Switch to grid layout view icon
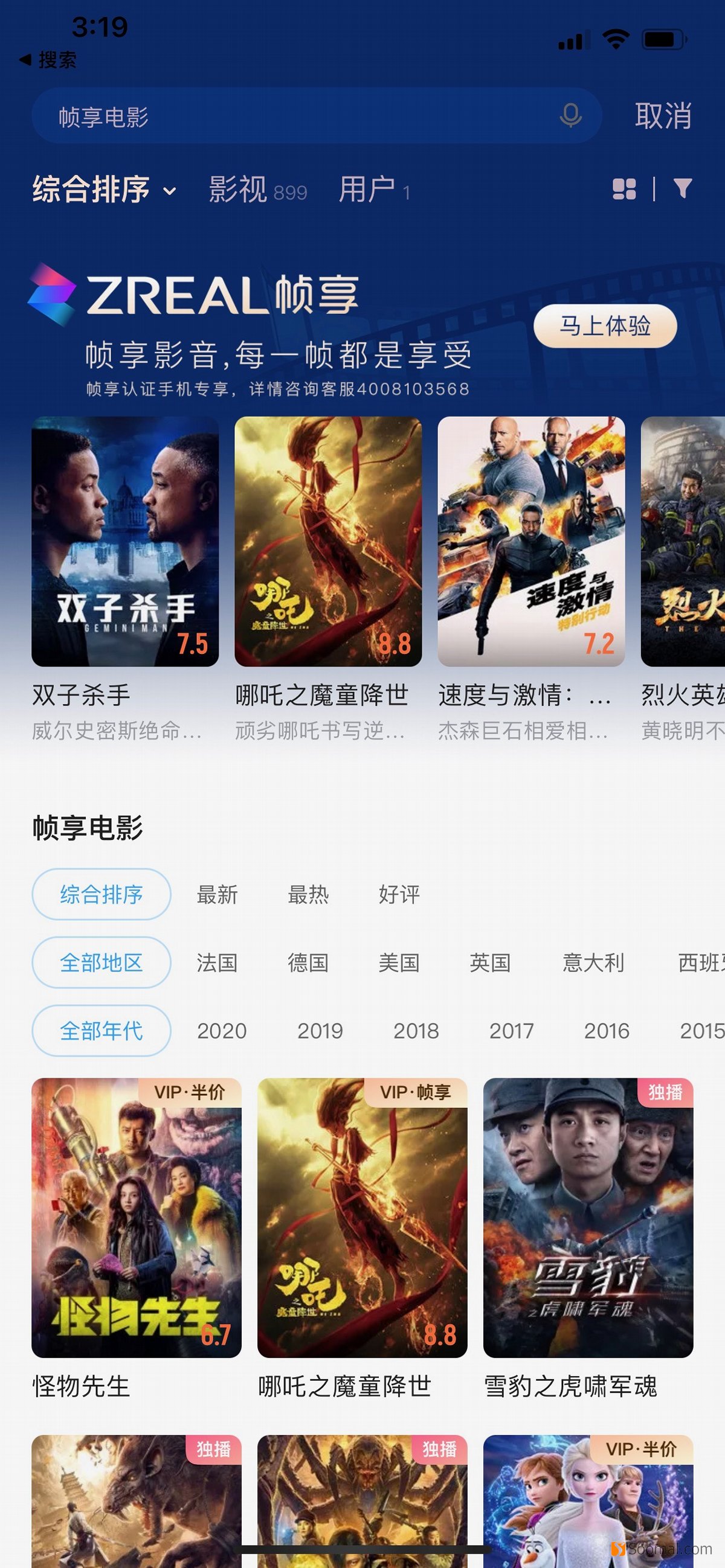 coord(624,189)
